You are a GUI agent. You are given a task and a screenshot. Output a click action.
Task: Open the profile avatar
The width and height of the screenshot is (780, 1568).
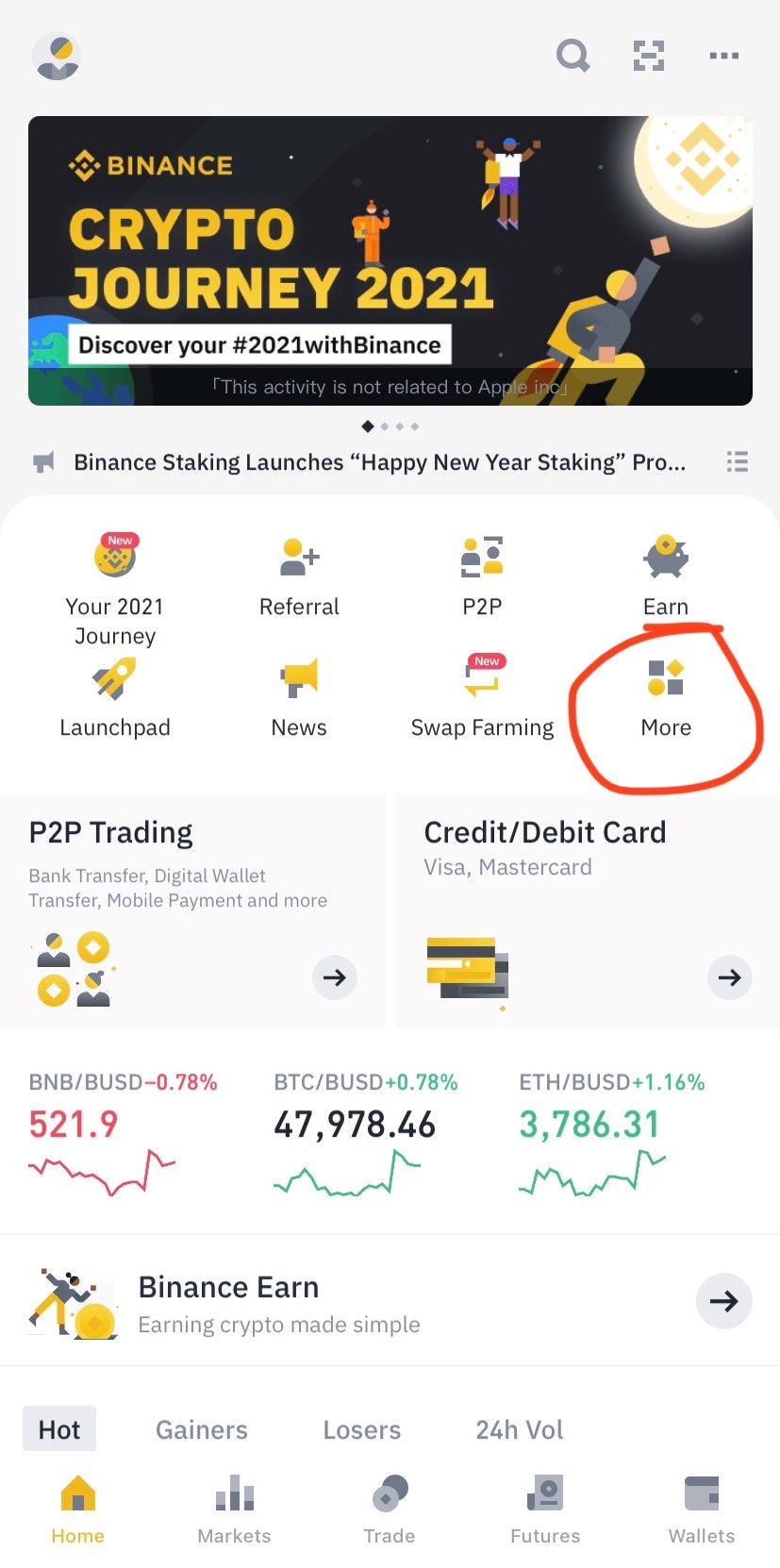[57, 56]
